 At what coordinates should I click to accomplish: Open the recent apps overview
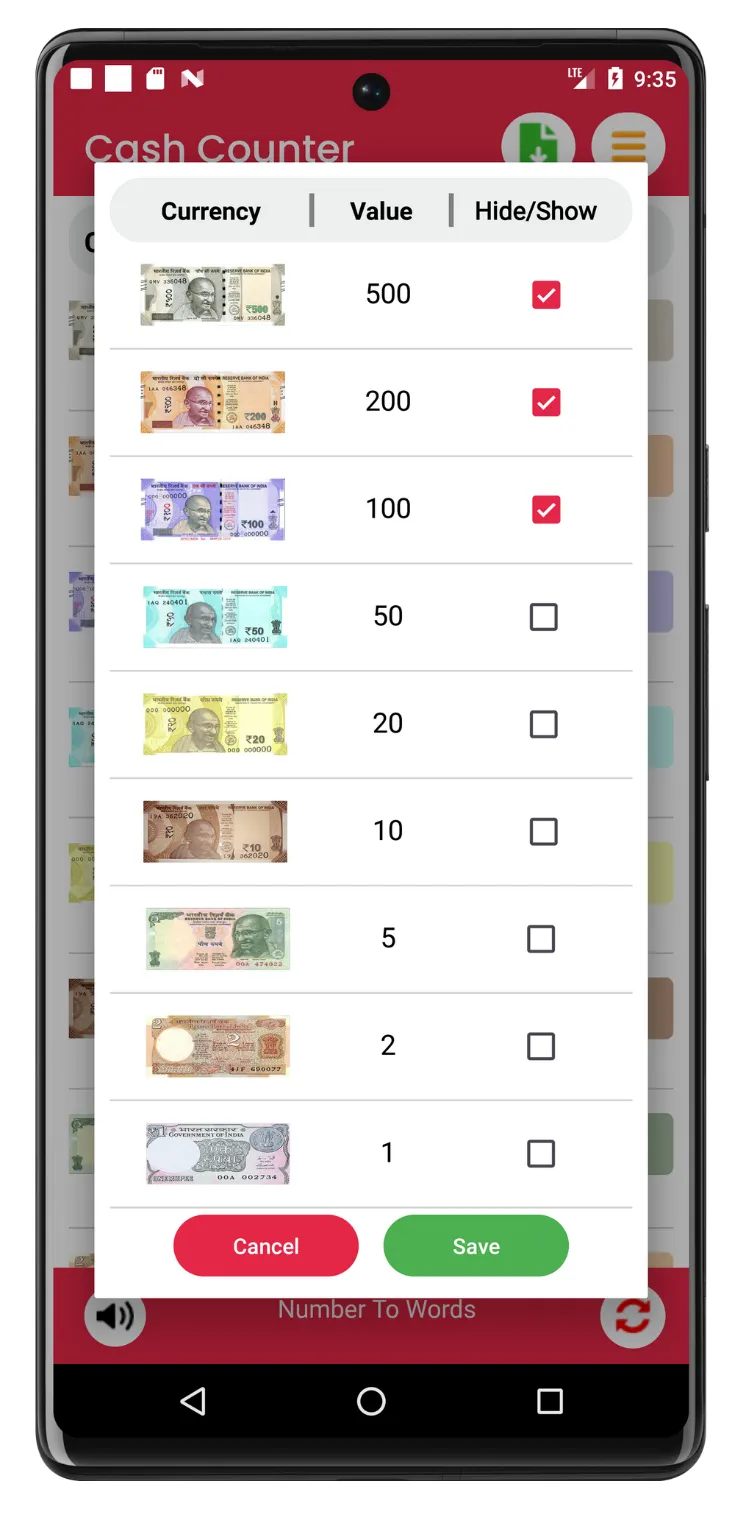[549, 1401]
